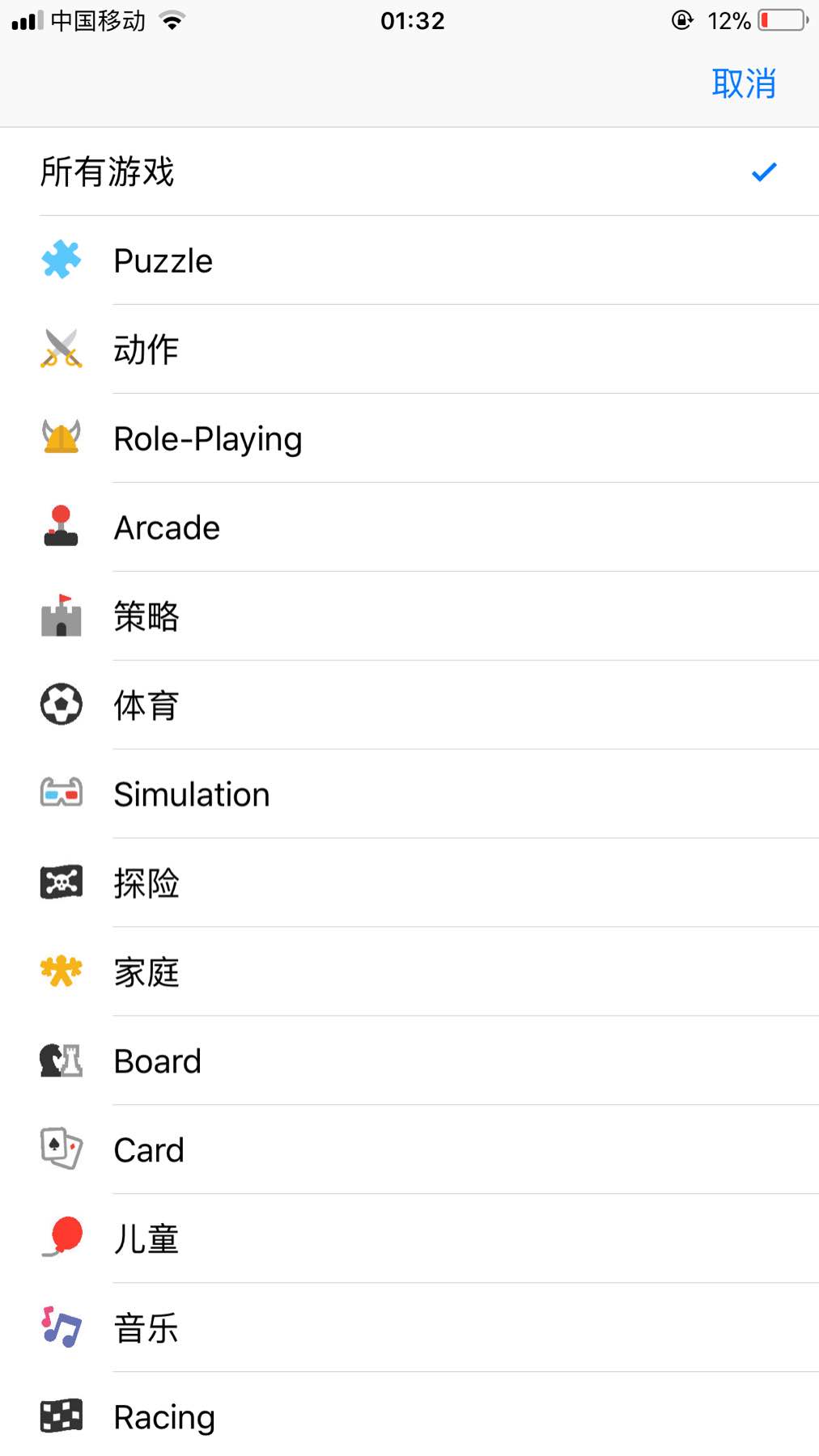The image size is (819, 1456).
Task: Pick the Arcade category
Action: 409,527
